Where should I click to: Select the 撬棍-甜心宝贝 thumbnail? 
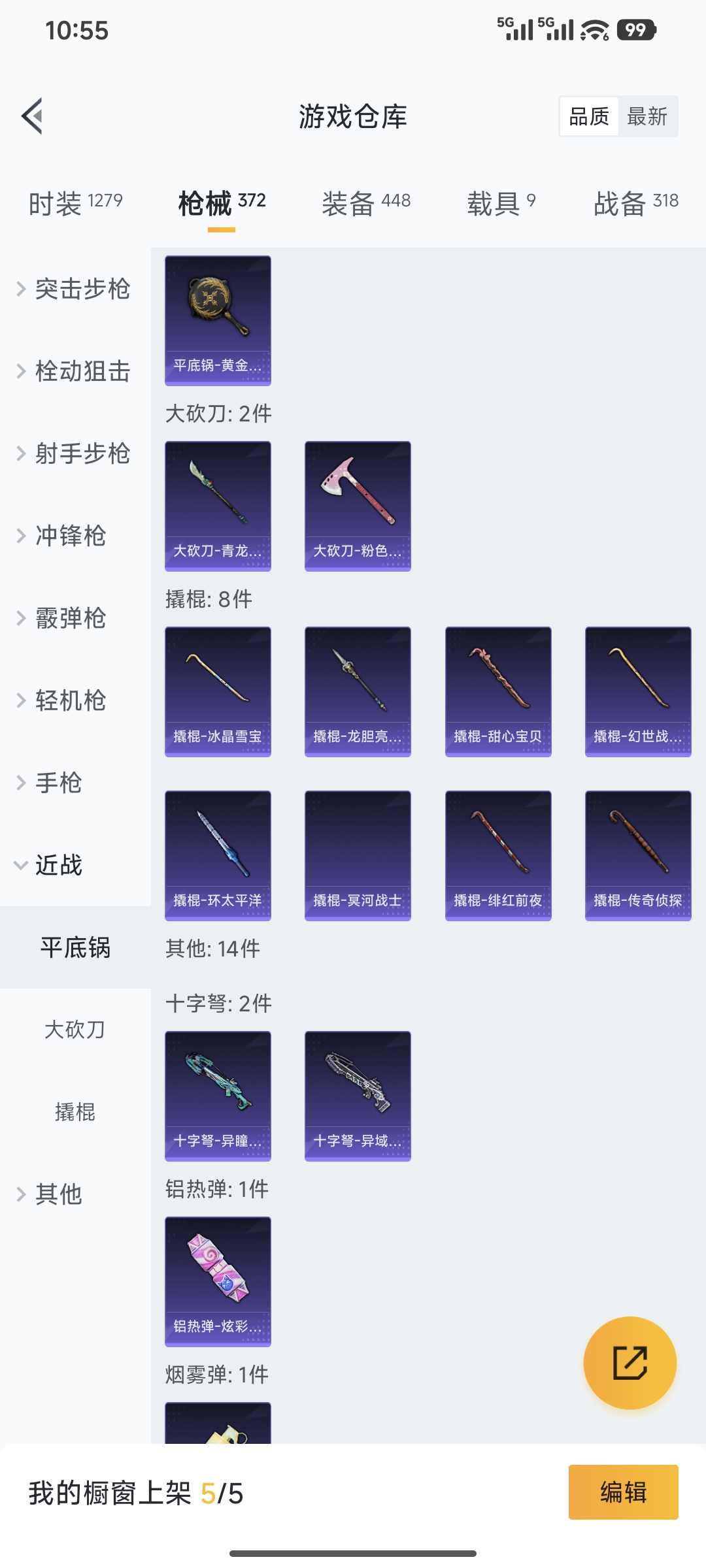pos(497,691)
